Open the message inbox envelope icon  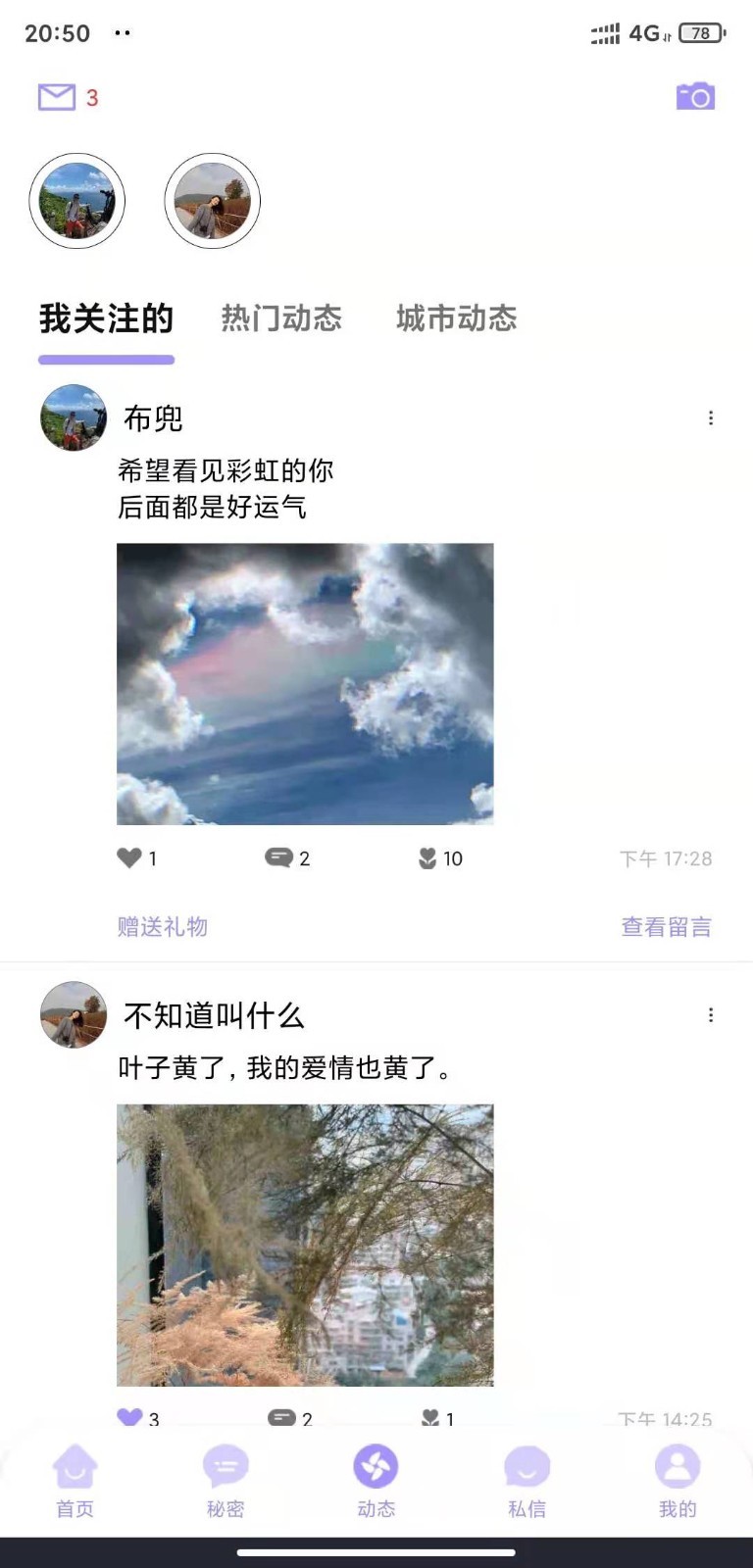pyautogui.click(x=57, y=96)
